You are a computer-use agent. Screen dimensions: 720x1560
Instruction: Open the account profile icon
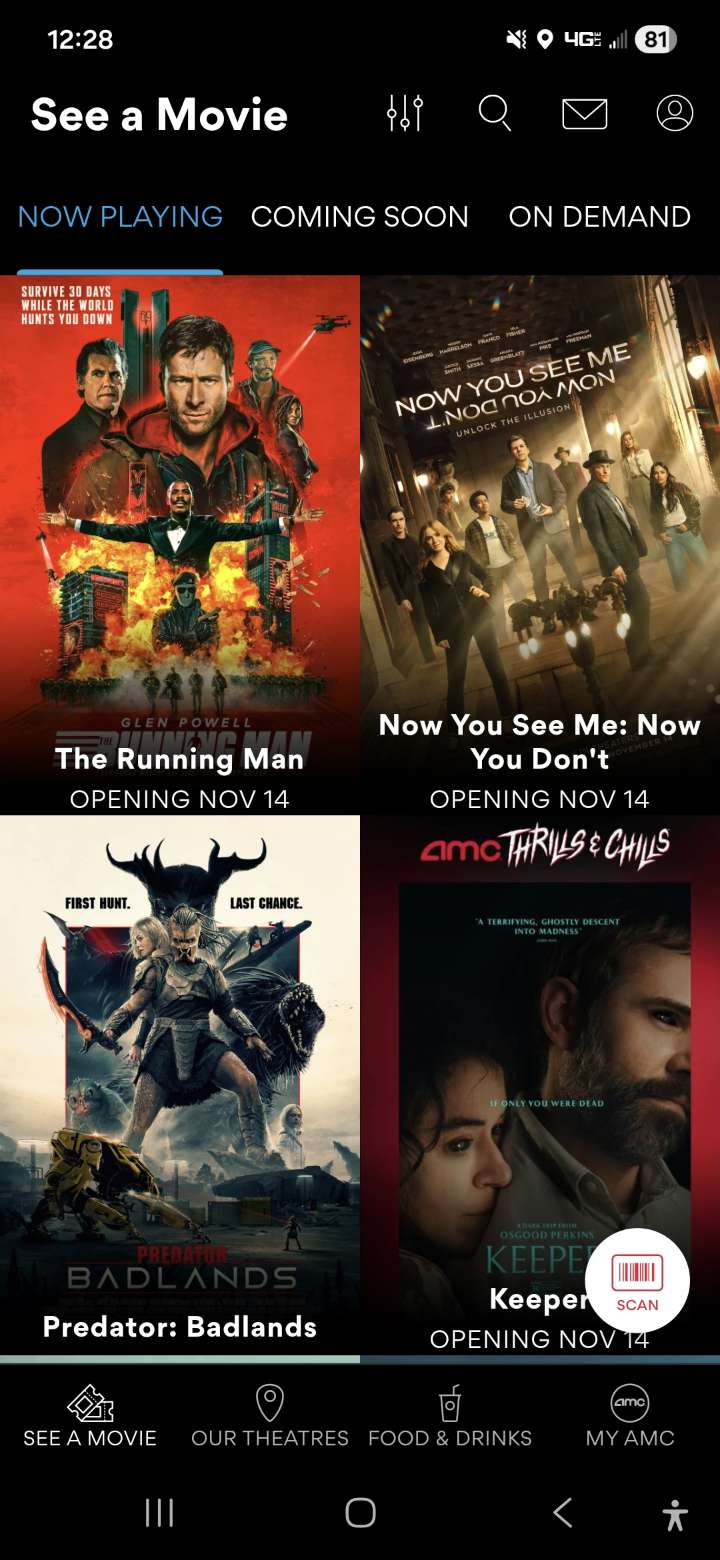pyautogui.click(x=675, y=114)
